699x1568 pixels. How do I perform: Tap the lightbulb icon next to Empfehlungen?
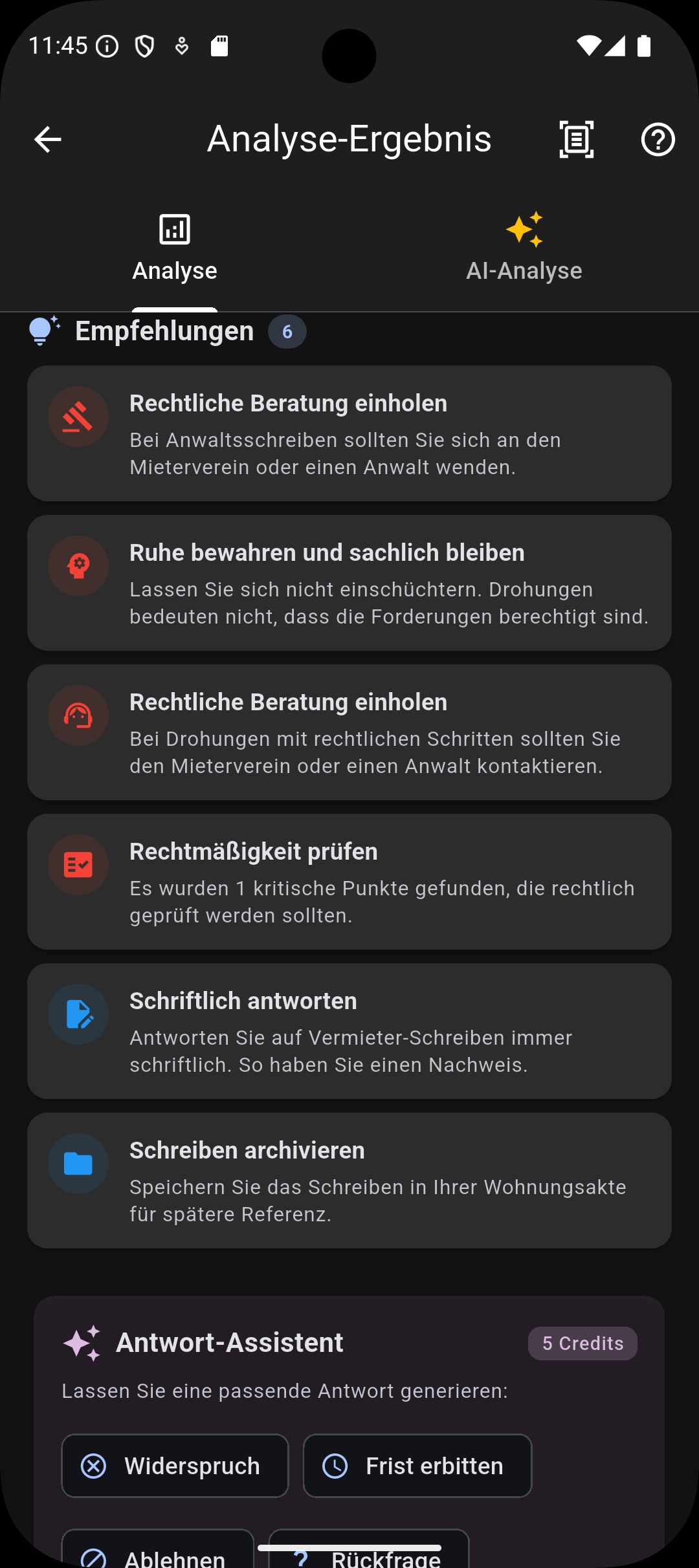coord(42,330)
